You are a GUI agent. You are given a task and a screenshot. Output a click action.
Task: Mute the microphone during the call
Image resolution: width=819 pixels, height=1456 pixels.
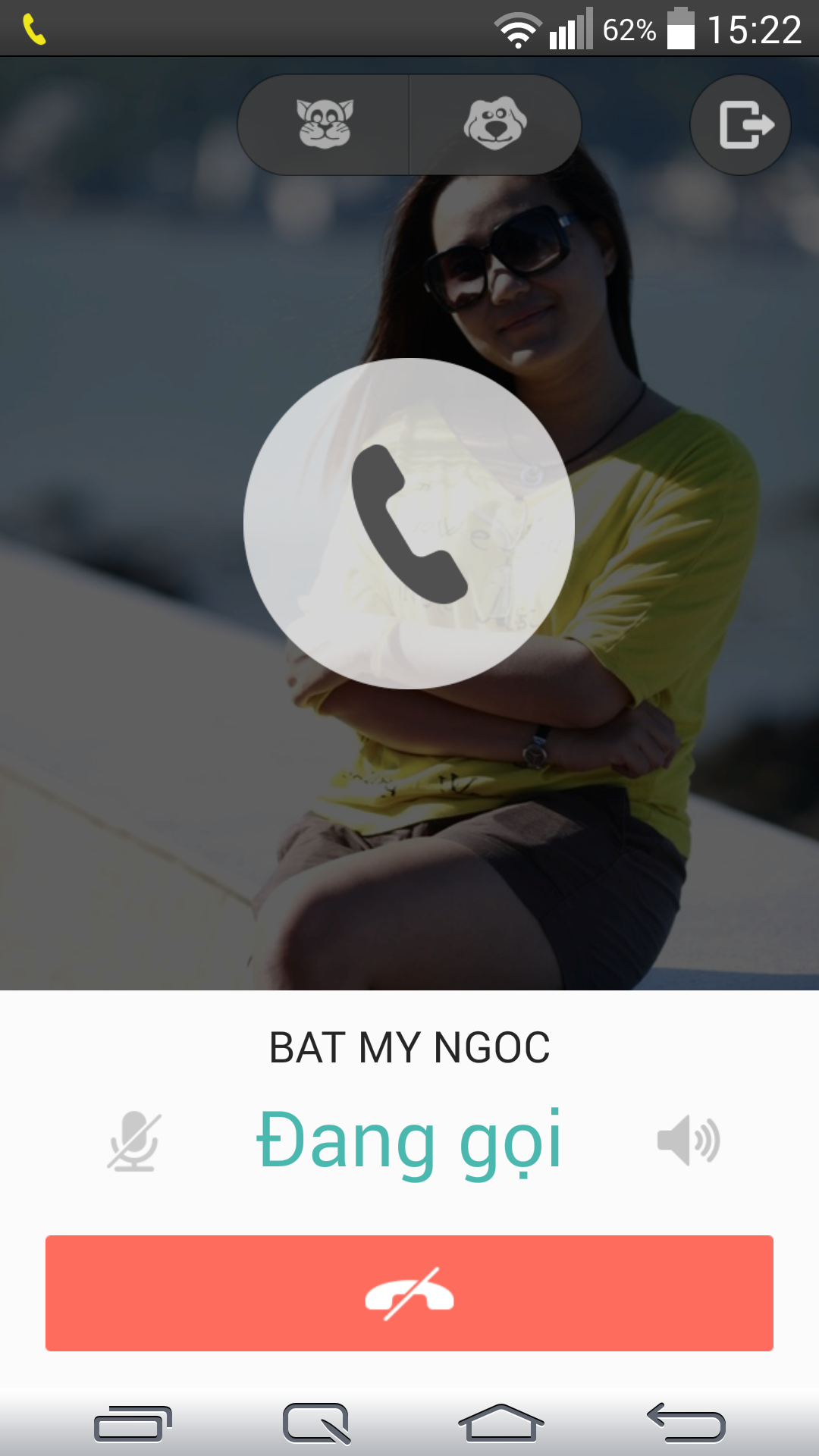point(133,1141)
